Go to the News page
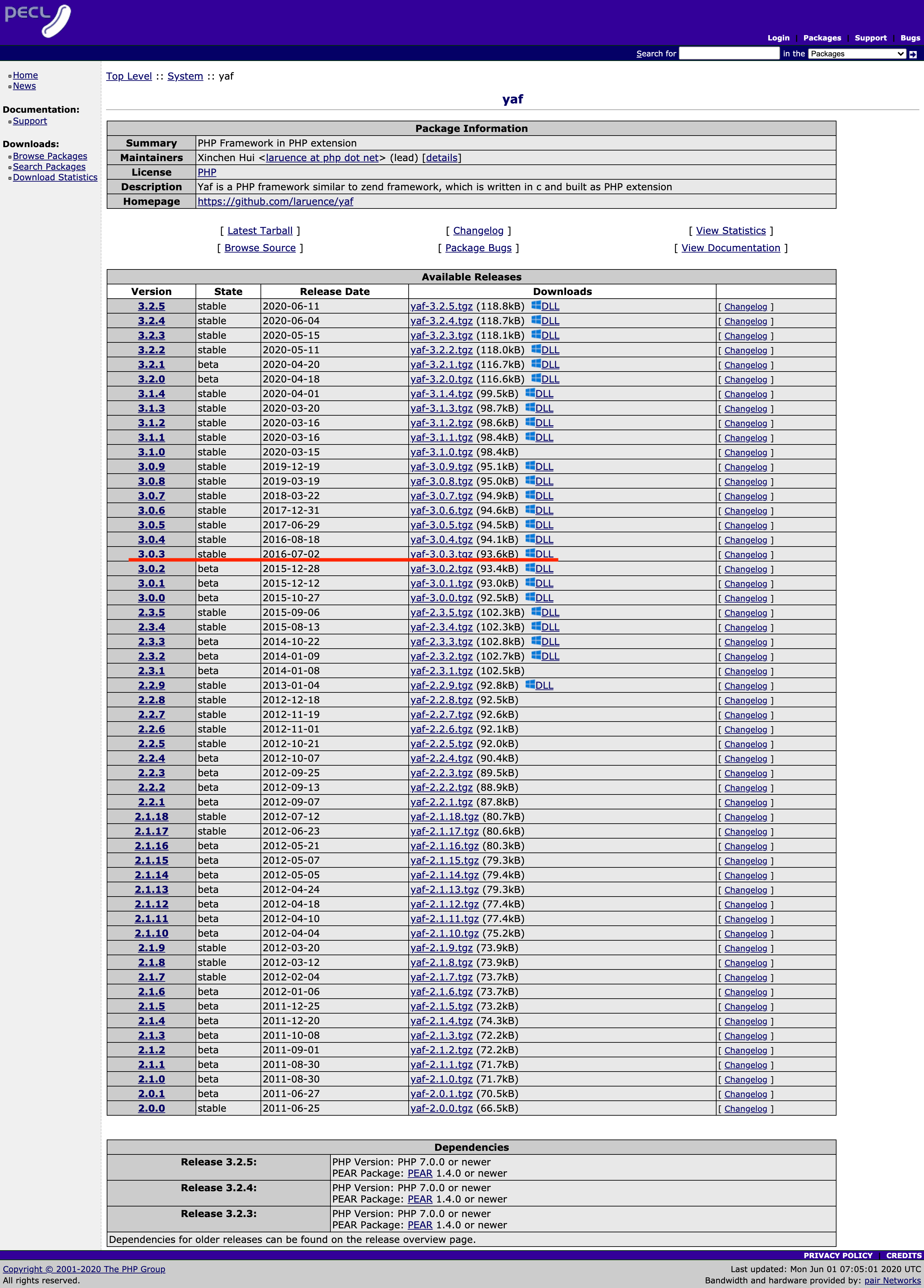The width and height of the screenshot is (924, 1288). click(x=25, y=86)
